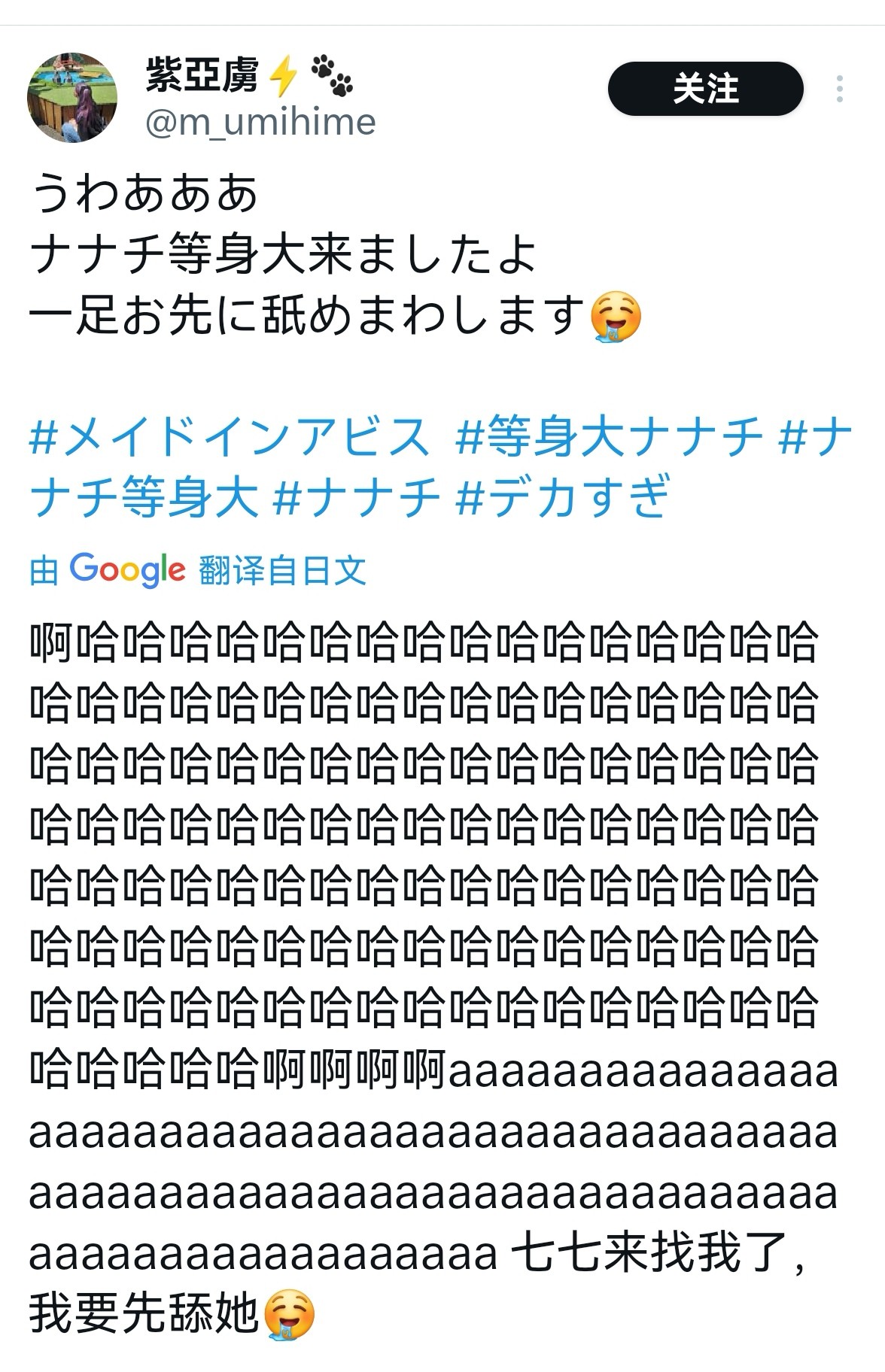View the #デカすぎ hashtag
885x1372 pixels.
pos(563,496)
